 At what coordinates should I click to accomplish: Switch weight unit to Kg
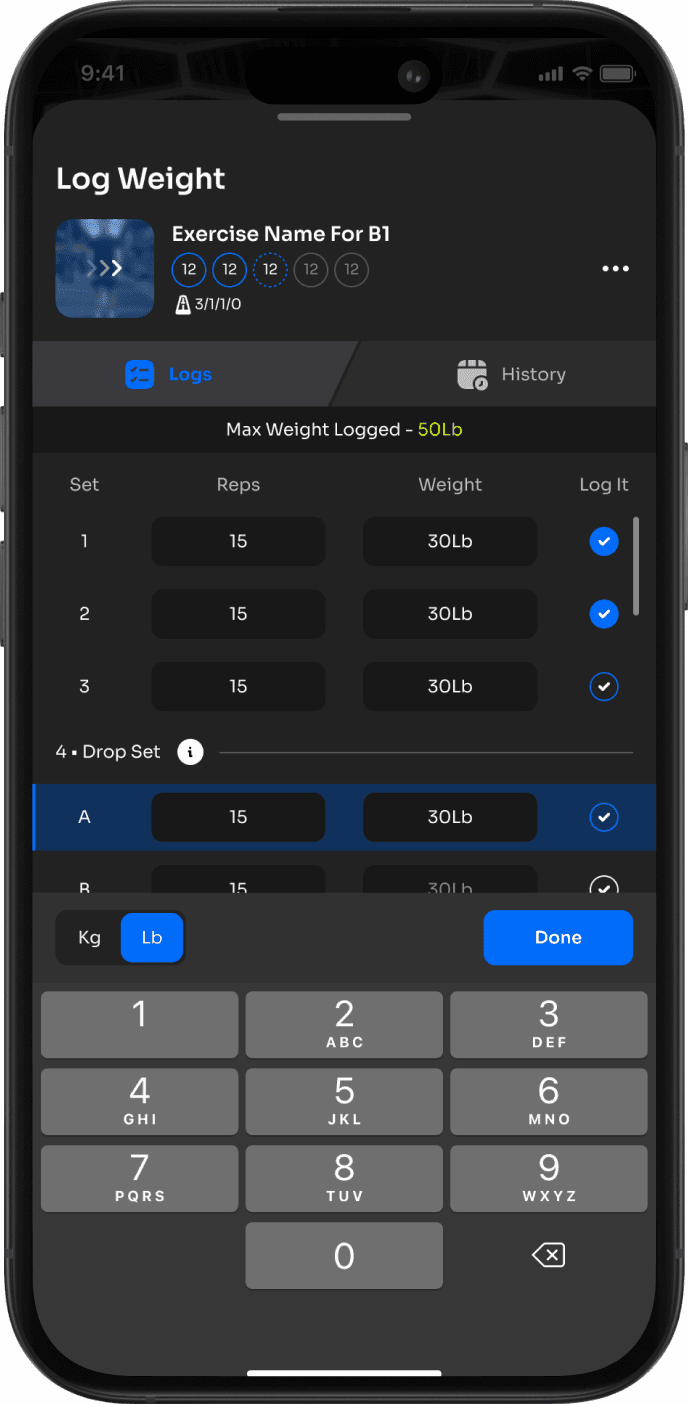[x=90, y=938]
